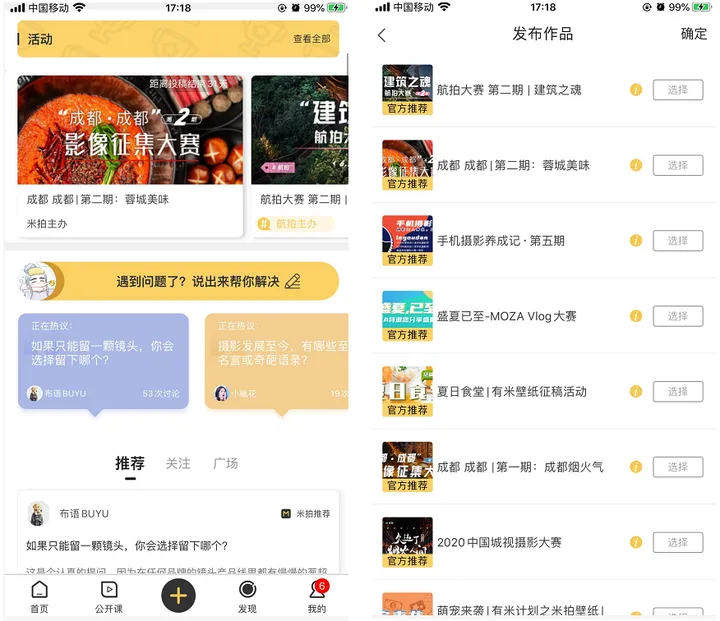Tap the yellow plus publish button
The height and width of the screenshot is (621, 720).
click(x=178, y=594)
